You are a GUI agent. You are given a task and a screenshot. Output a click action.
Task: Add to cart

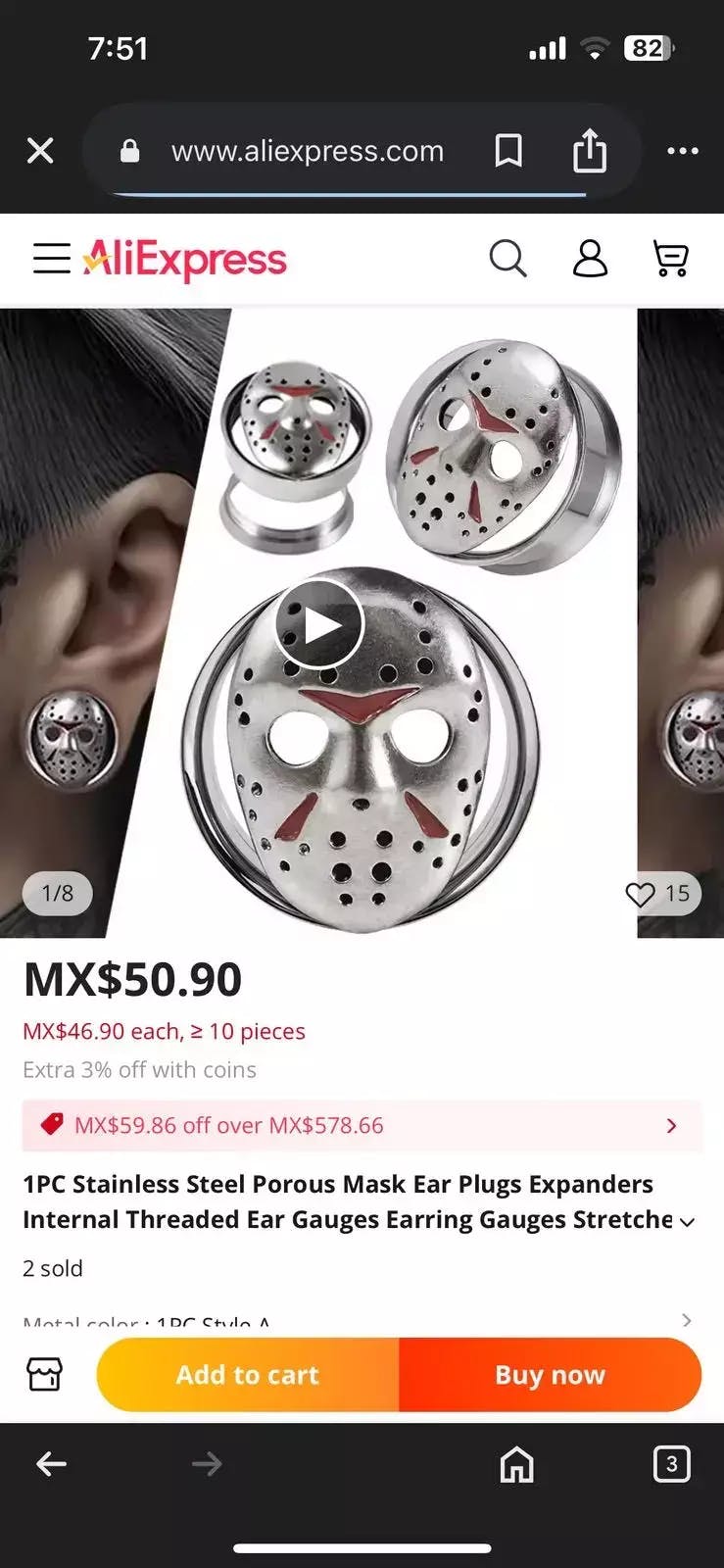(x=248, y=1375)
